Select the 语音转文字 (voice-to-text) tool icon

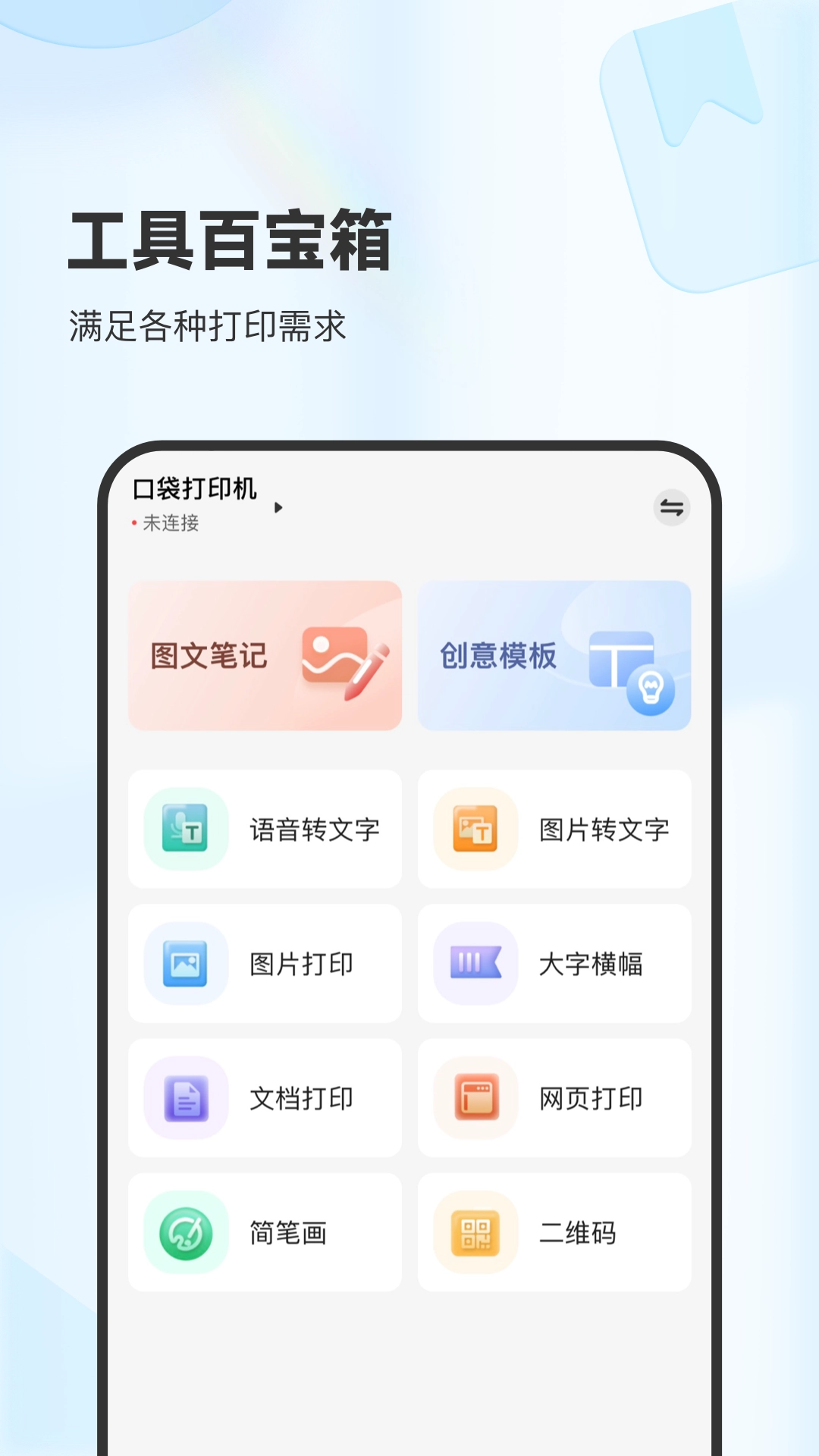185,830
